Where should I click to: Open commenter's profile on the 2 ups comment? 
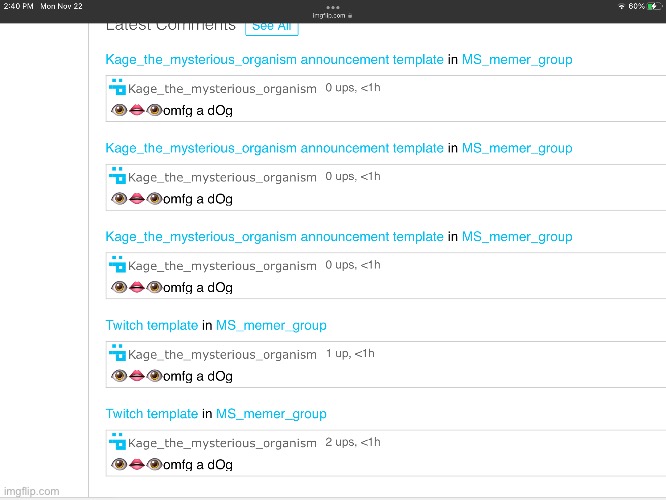pos(222,443)
